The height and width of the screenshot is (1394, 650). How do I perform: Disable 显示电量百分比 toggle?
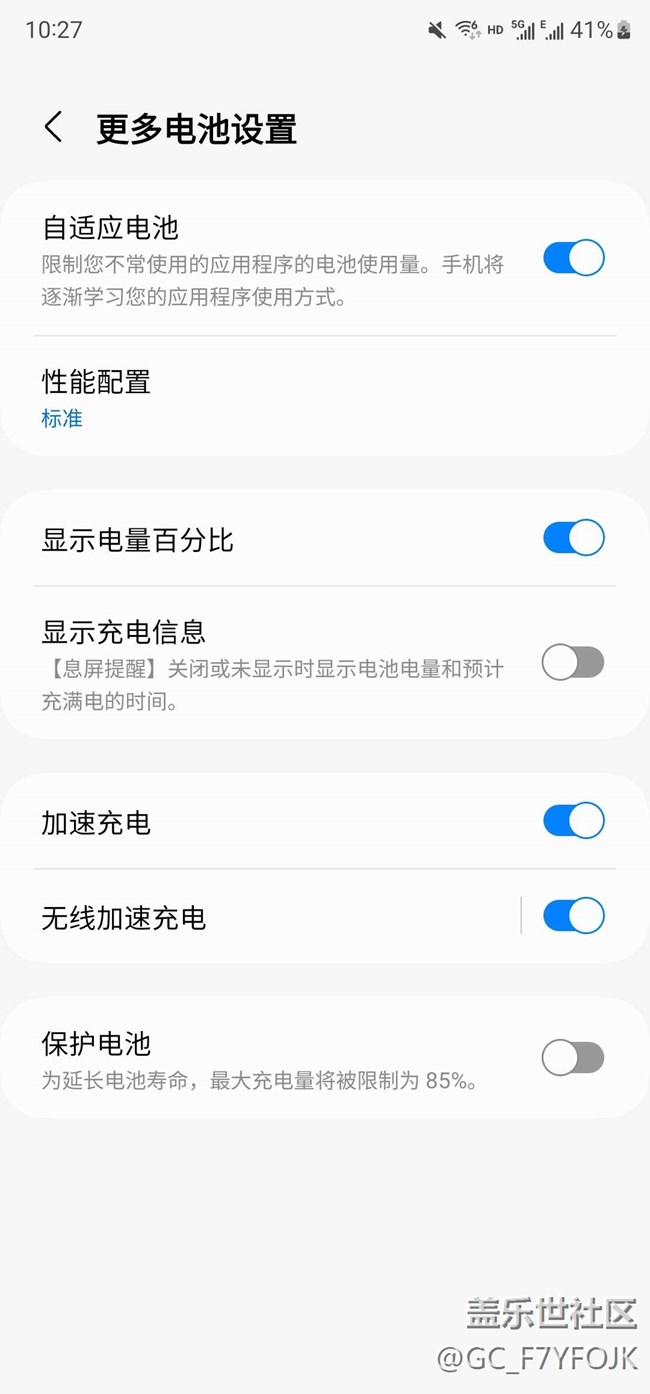(x=574, y=538)
